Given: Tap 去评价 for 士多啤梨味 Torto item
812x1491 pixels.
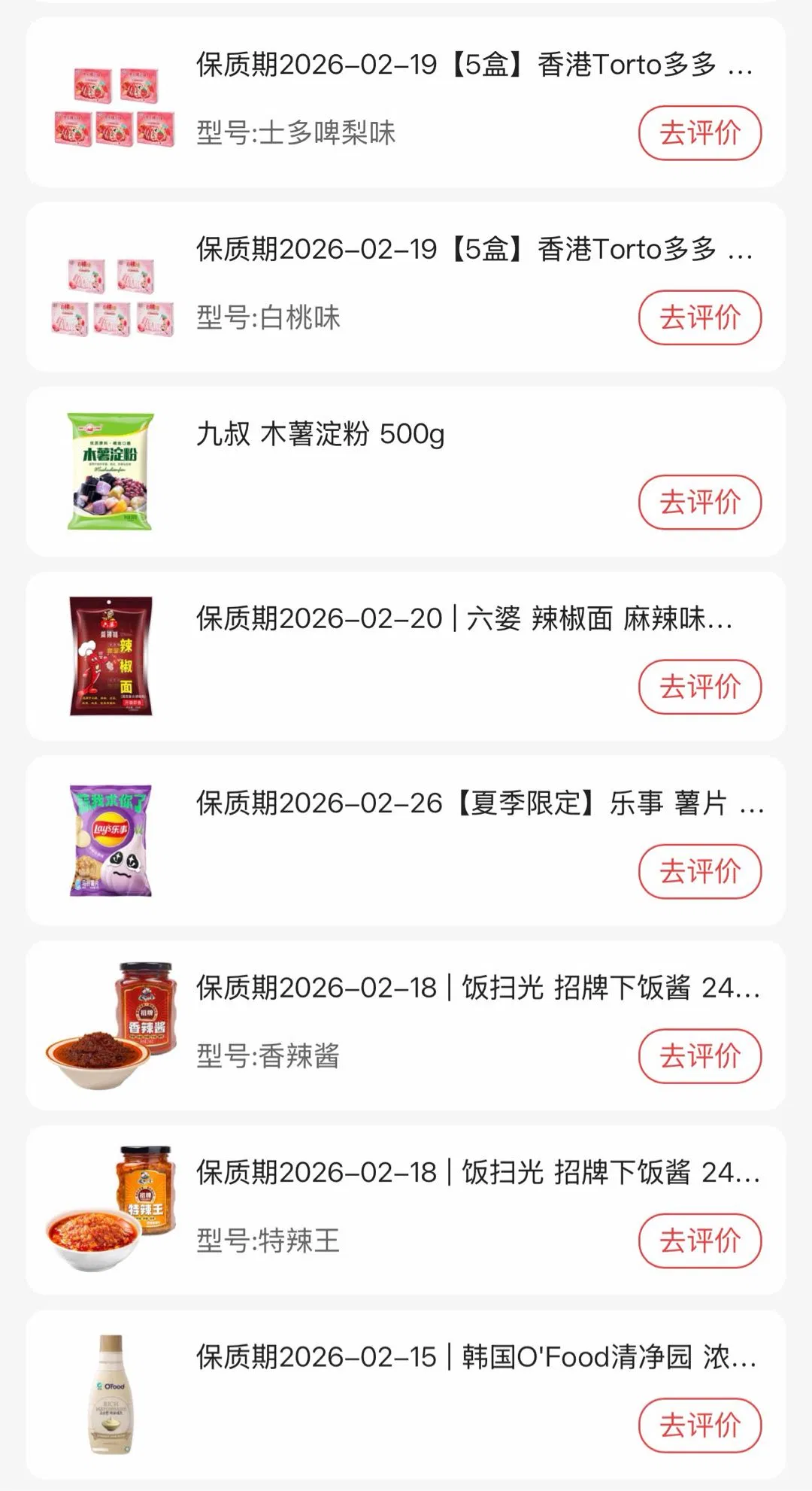Looking at the screenshot, I should click(x=699, y=133).
